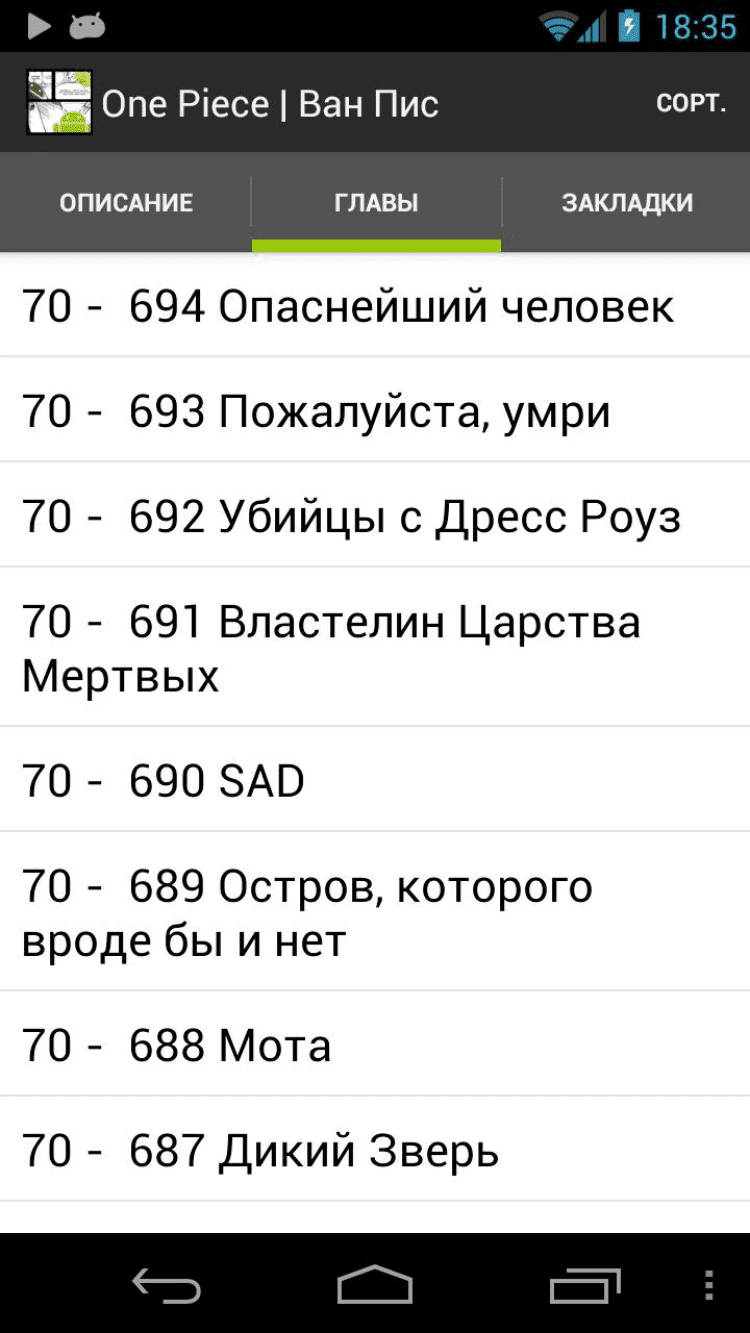Open the ЗАКЛАДКИ tab
The height and width of the screenshot is (1333, 750).
[627, 203]
